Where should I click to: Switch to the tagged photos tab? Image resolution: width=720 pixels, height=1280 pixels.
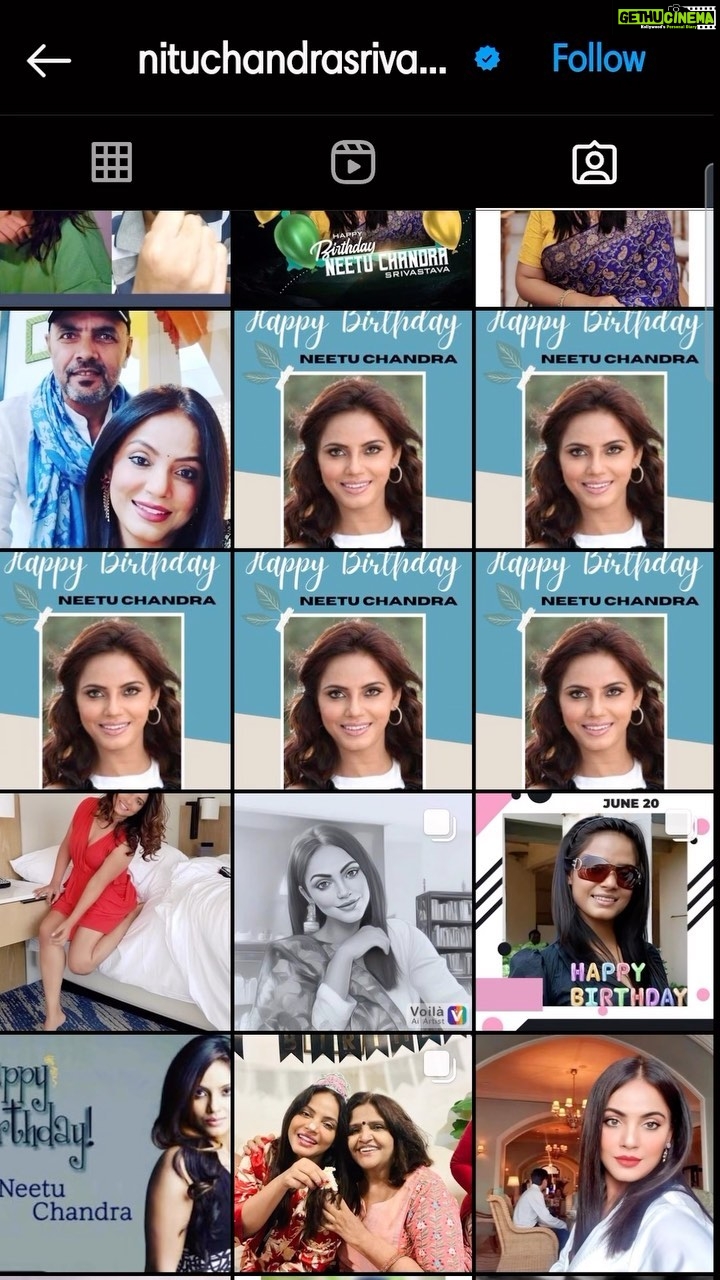pyautogui.click(x=594, y=162)
